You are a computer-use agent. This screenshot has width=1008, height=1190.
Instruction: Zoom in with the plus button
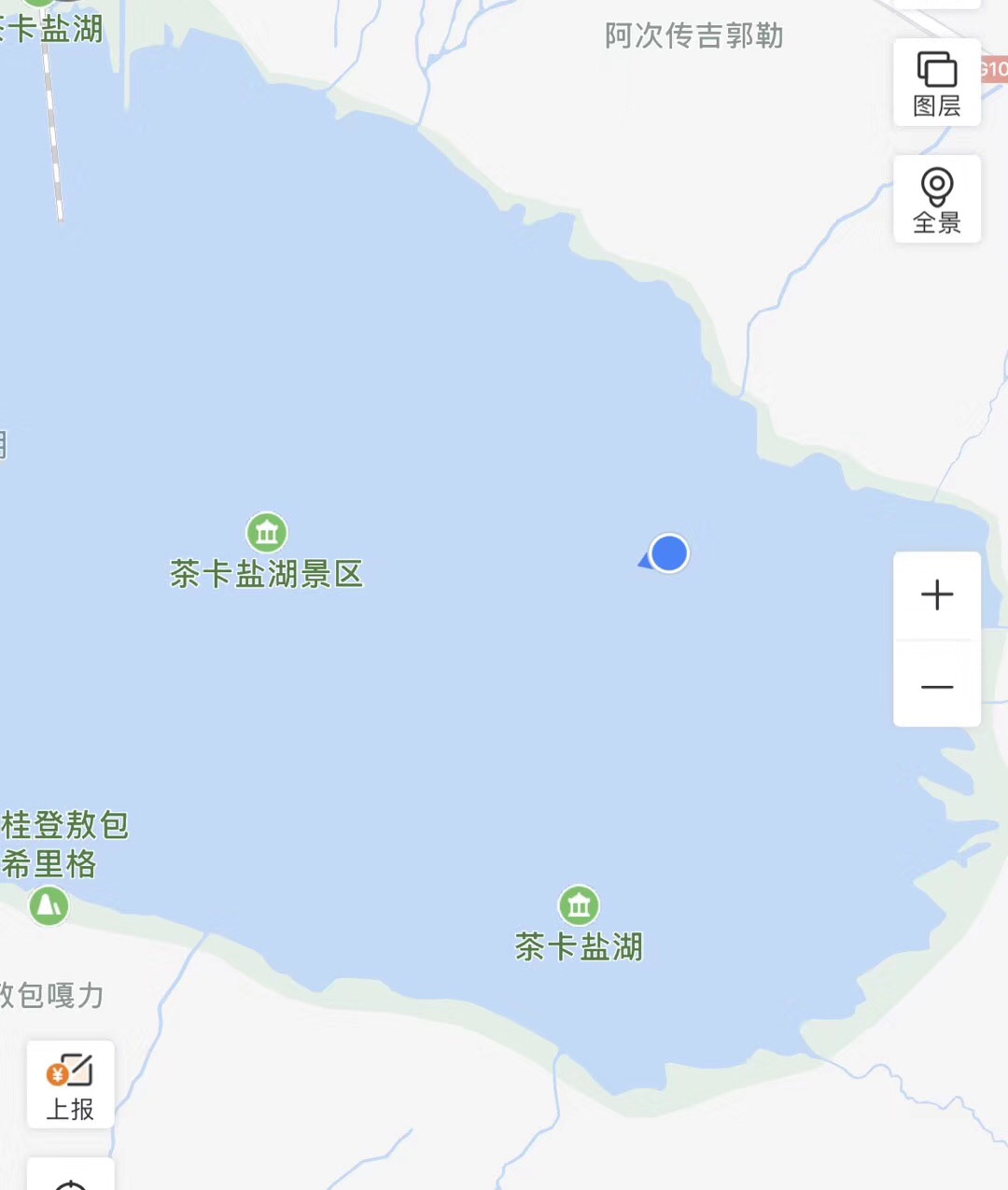pyautogui.click(x=937, y=595)
